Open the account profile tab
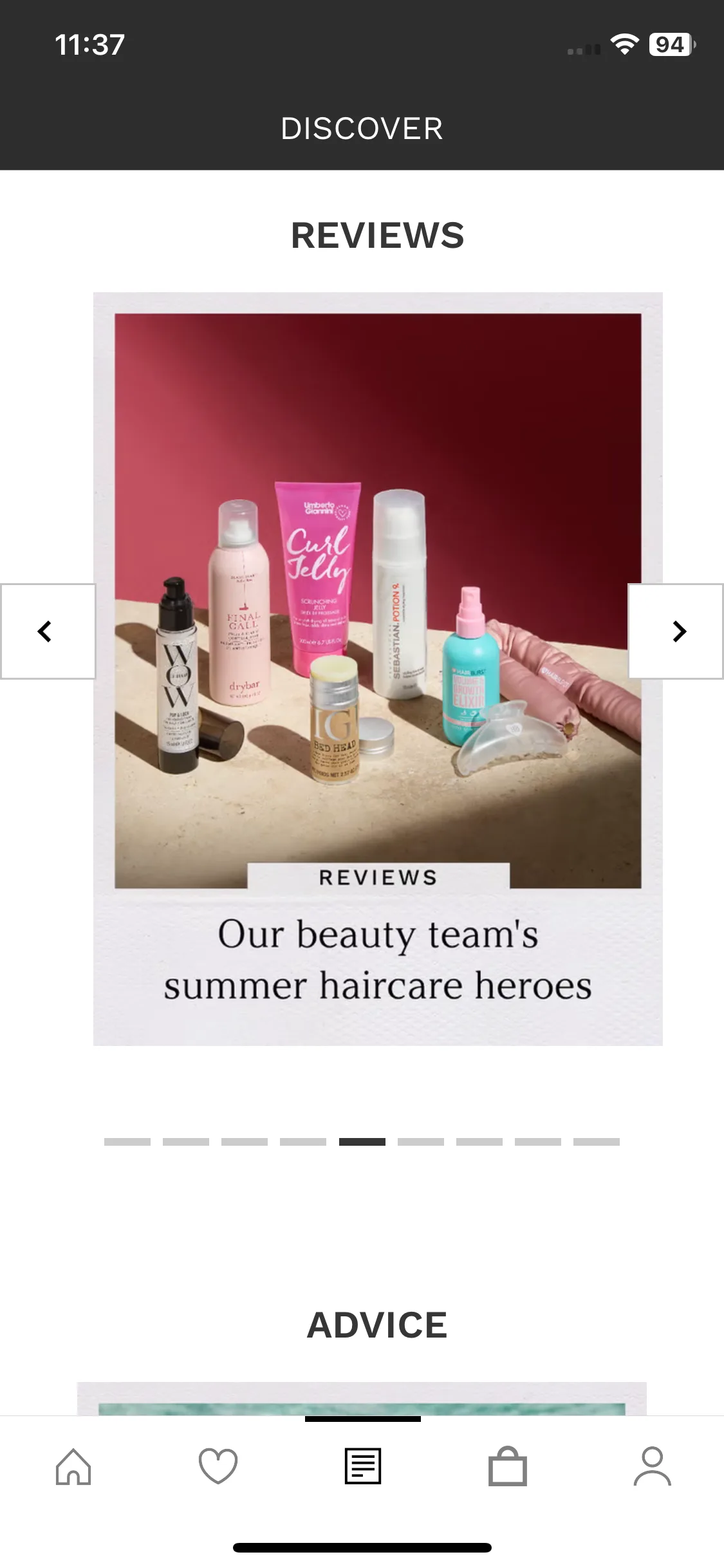724x1568 pixels. [653, 1466]
